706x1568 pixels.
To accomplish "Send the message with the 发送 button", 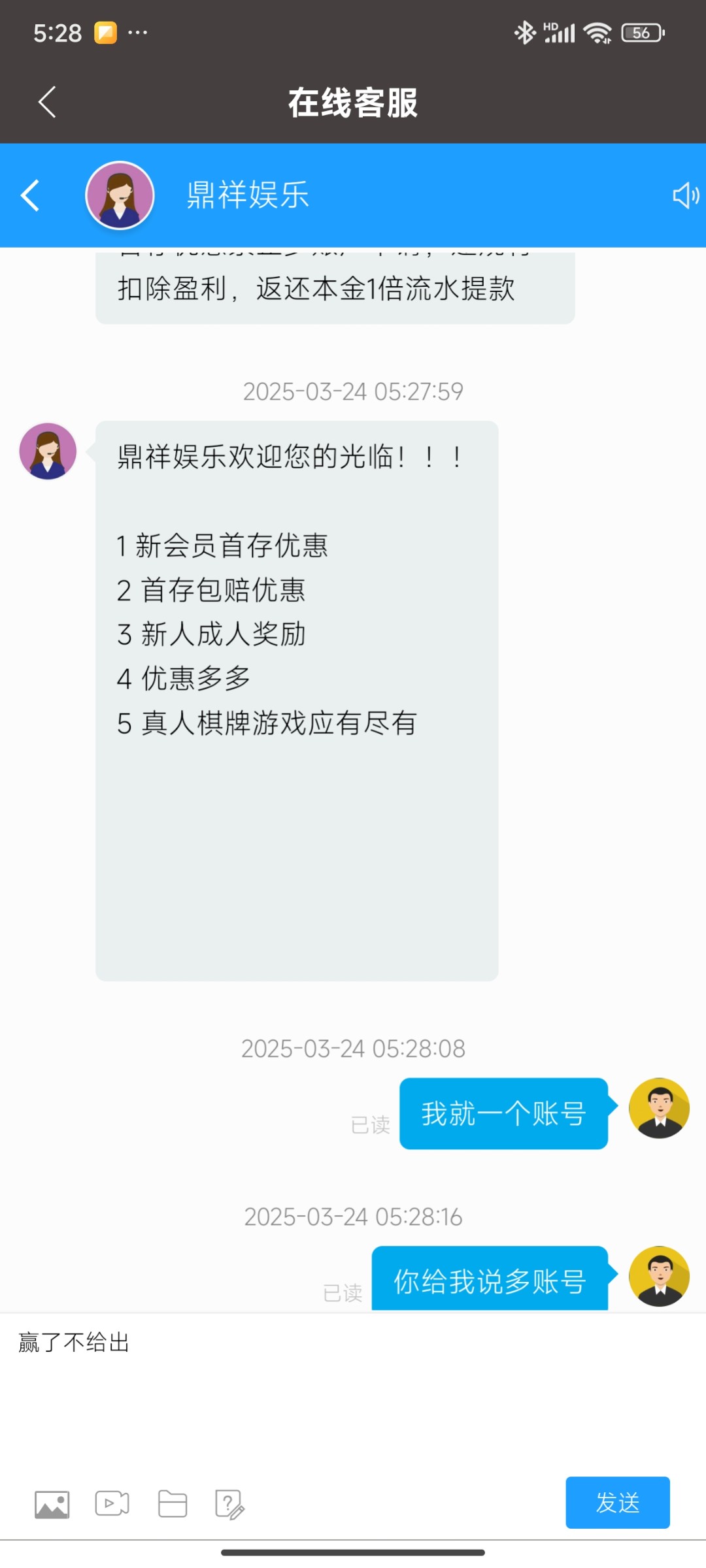I will pos(617,1502).
